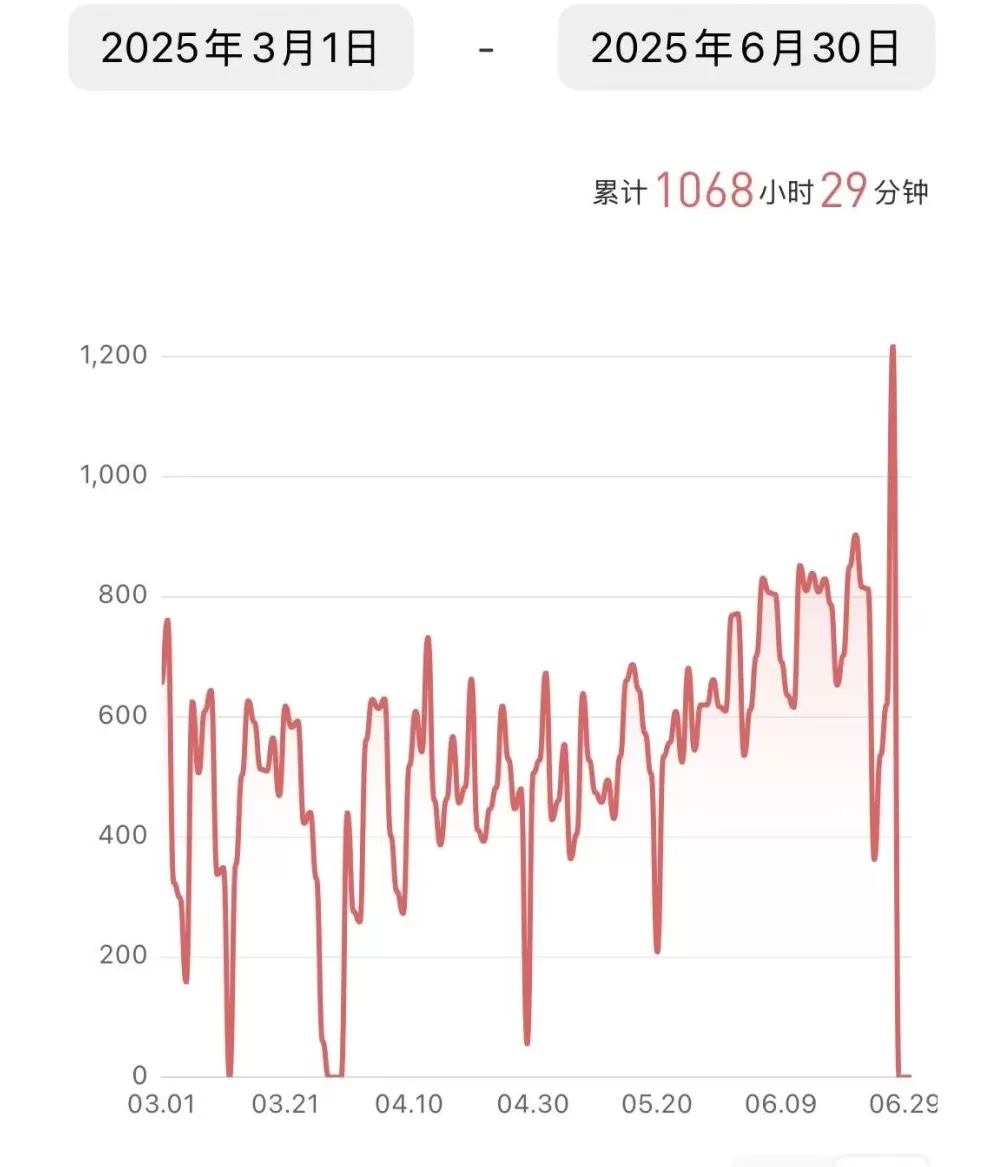Select the start date button 2025年3月1日
Screen dimensions: 1004x1167
[240, 48]
